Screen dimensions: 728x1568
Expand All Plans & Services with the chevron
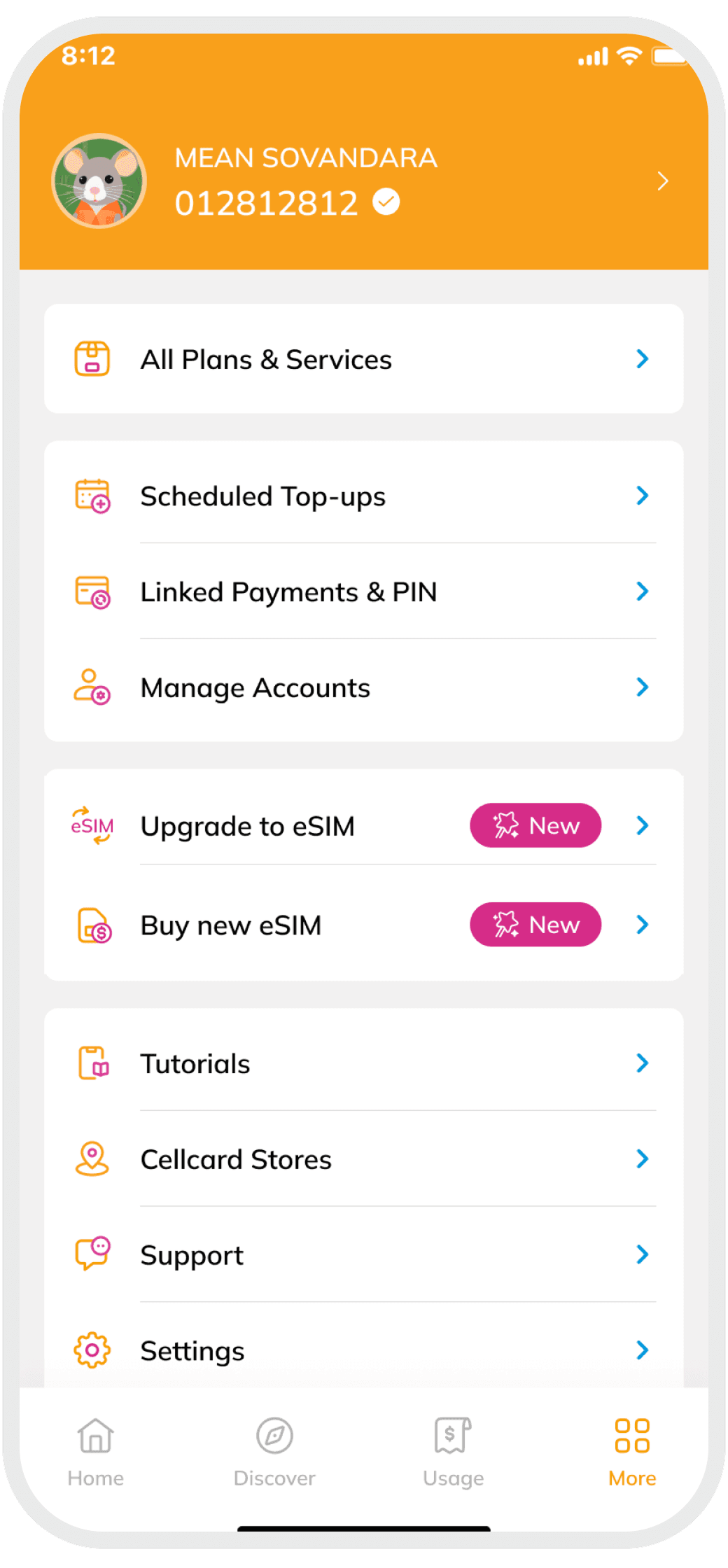click(x=643, y=359)
